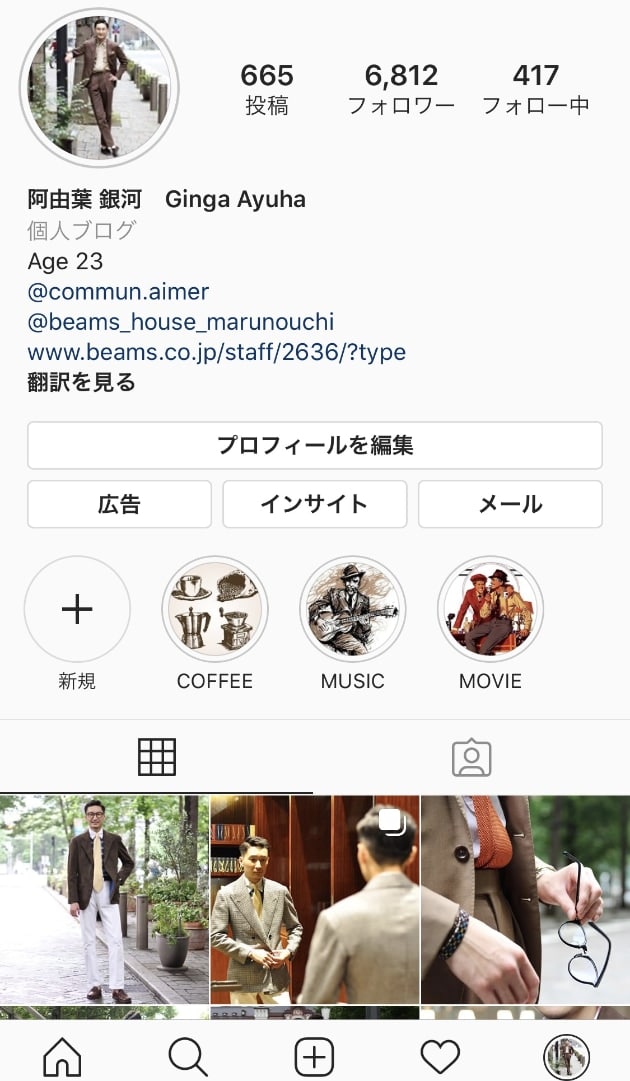The width and height of the screenshot is (630, 1081).
Task: Switch to the grid posts tab
Action: point(157,758)
